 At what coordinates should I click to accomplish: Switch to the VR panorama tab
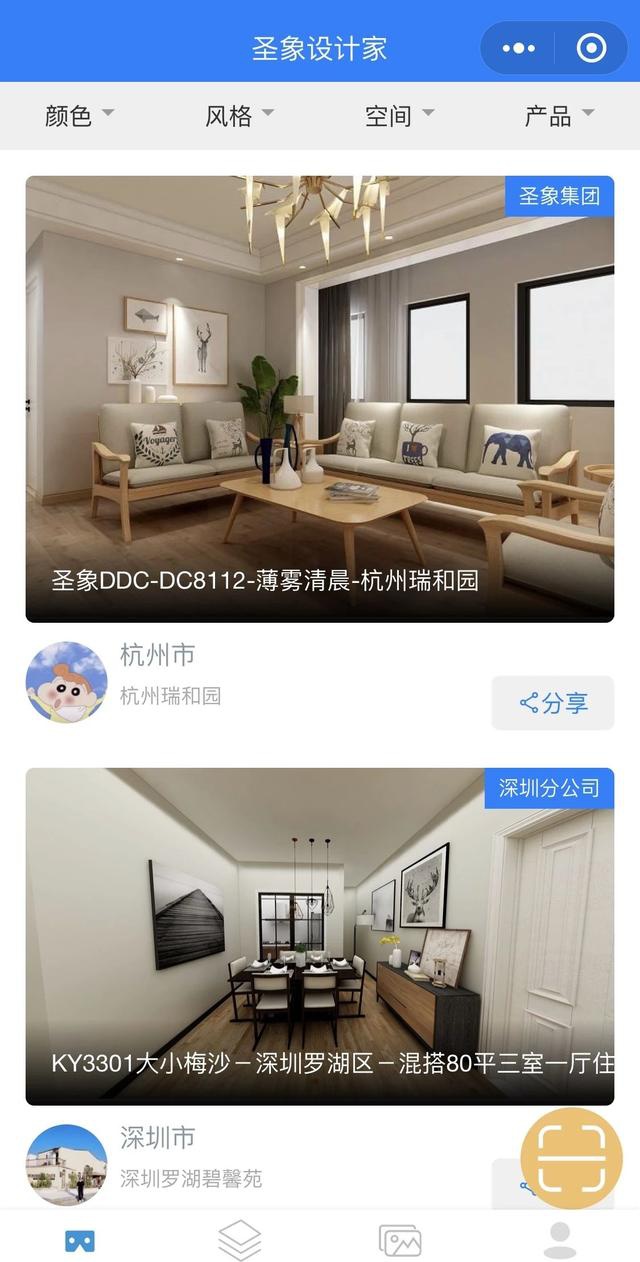(x=80, y=1240)
